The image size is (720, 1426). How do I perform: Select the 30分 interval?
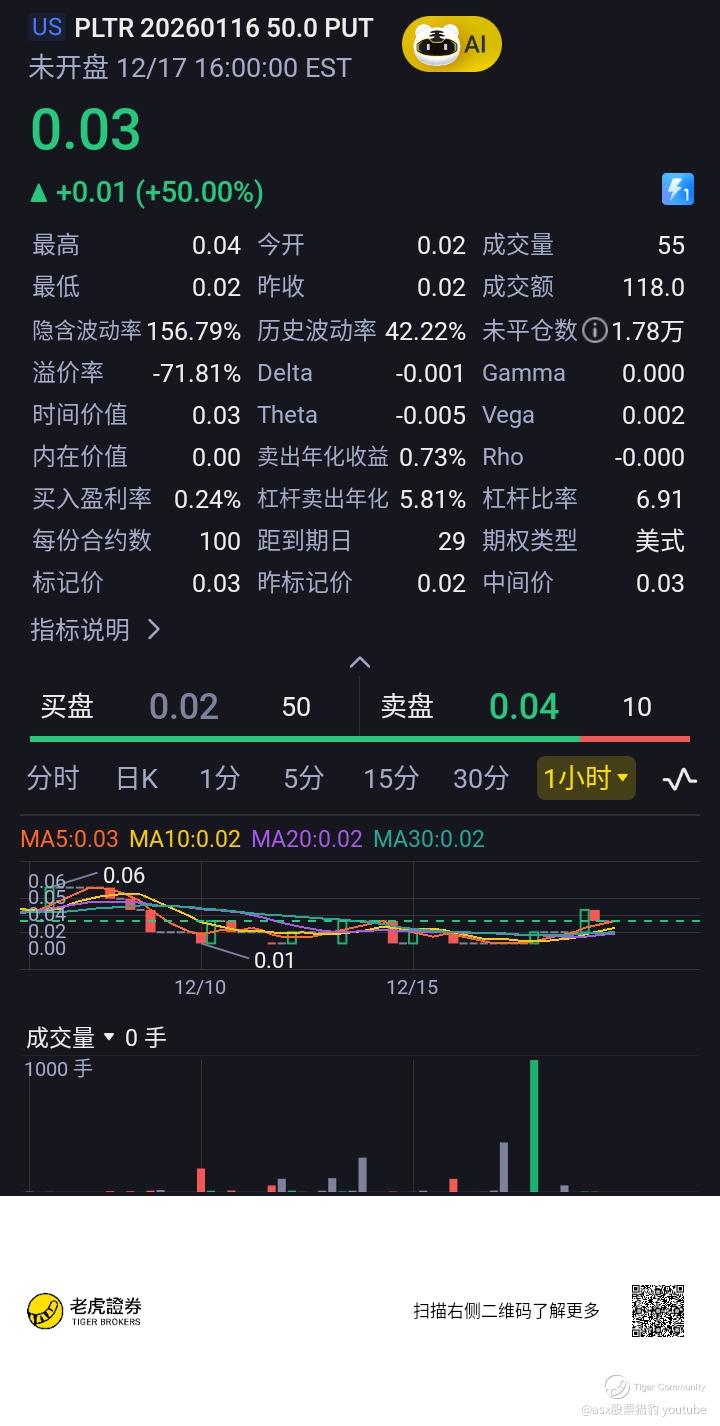(x=481, y=778)
